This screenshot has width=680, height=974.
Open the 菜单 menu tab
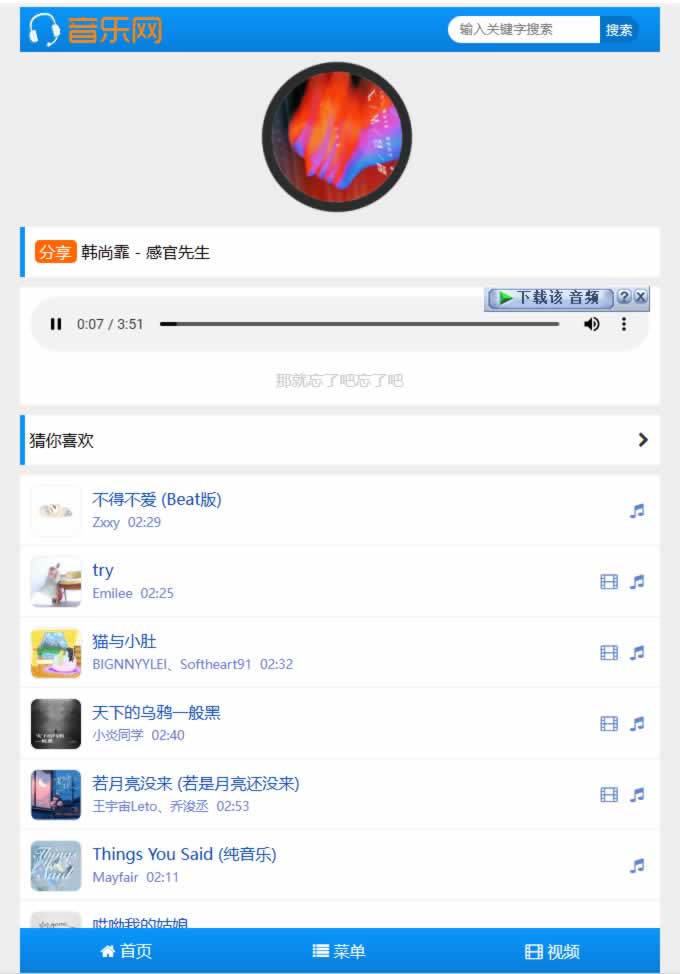[x=339, y=951]
